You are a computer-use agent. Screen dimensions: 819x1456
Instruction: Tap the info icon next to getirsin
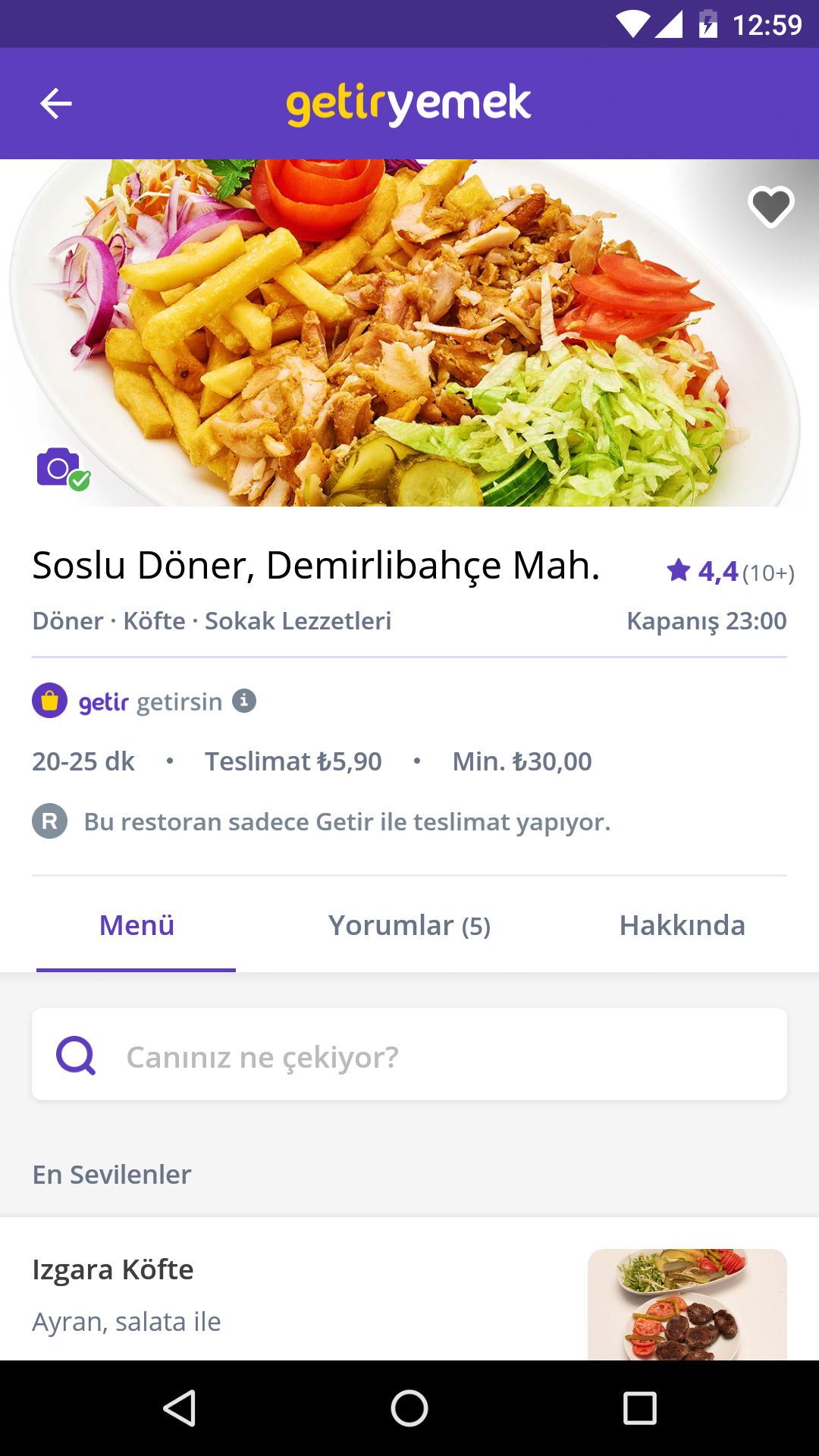click(243, 701)
